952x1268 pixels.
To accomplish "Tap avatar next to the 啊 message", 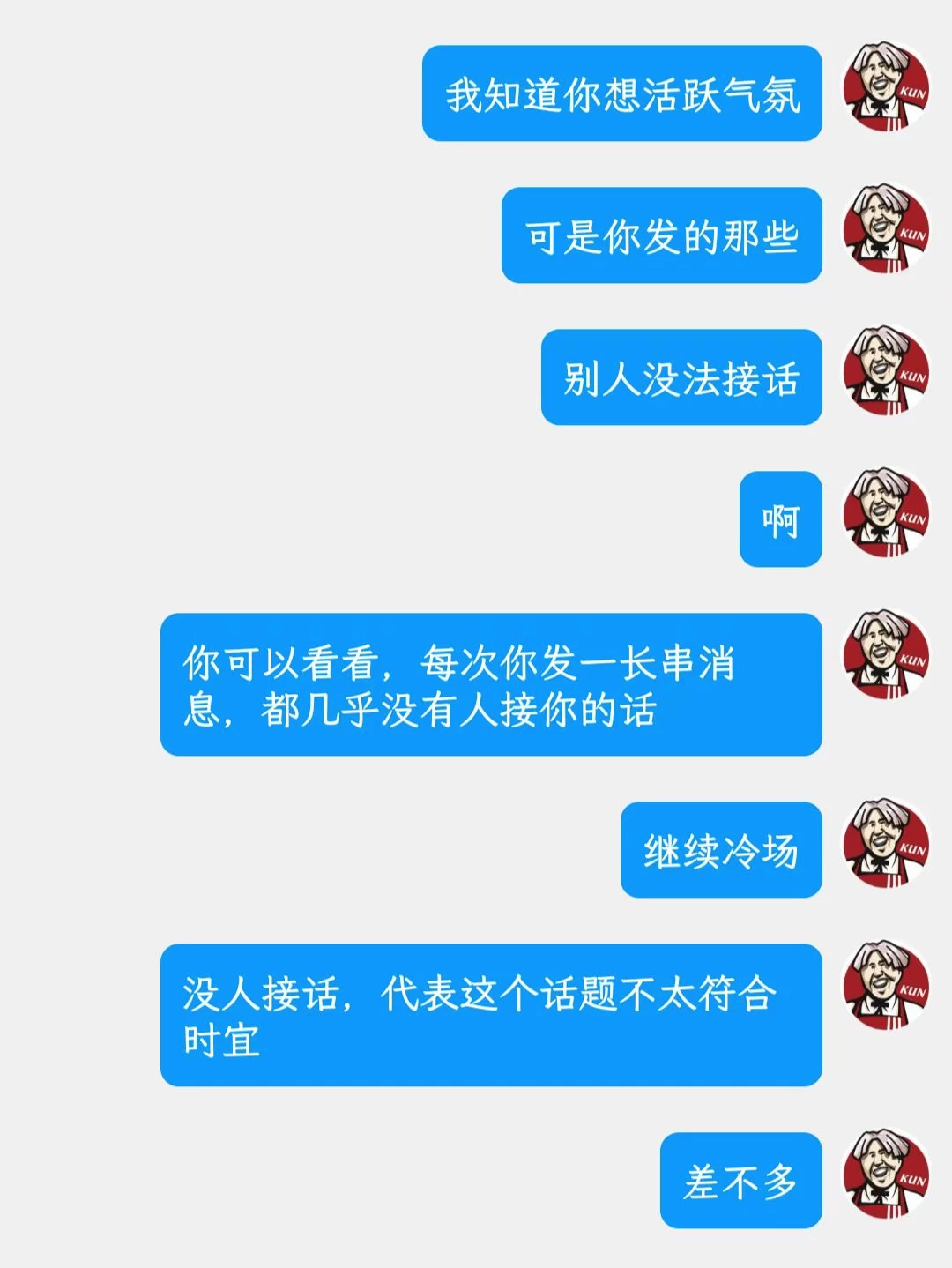I will pyautogui.click(x=886, y=513).
